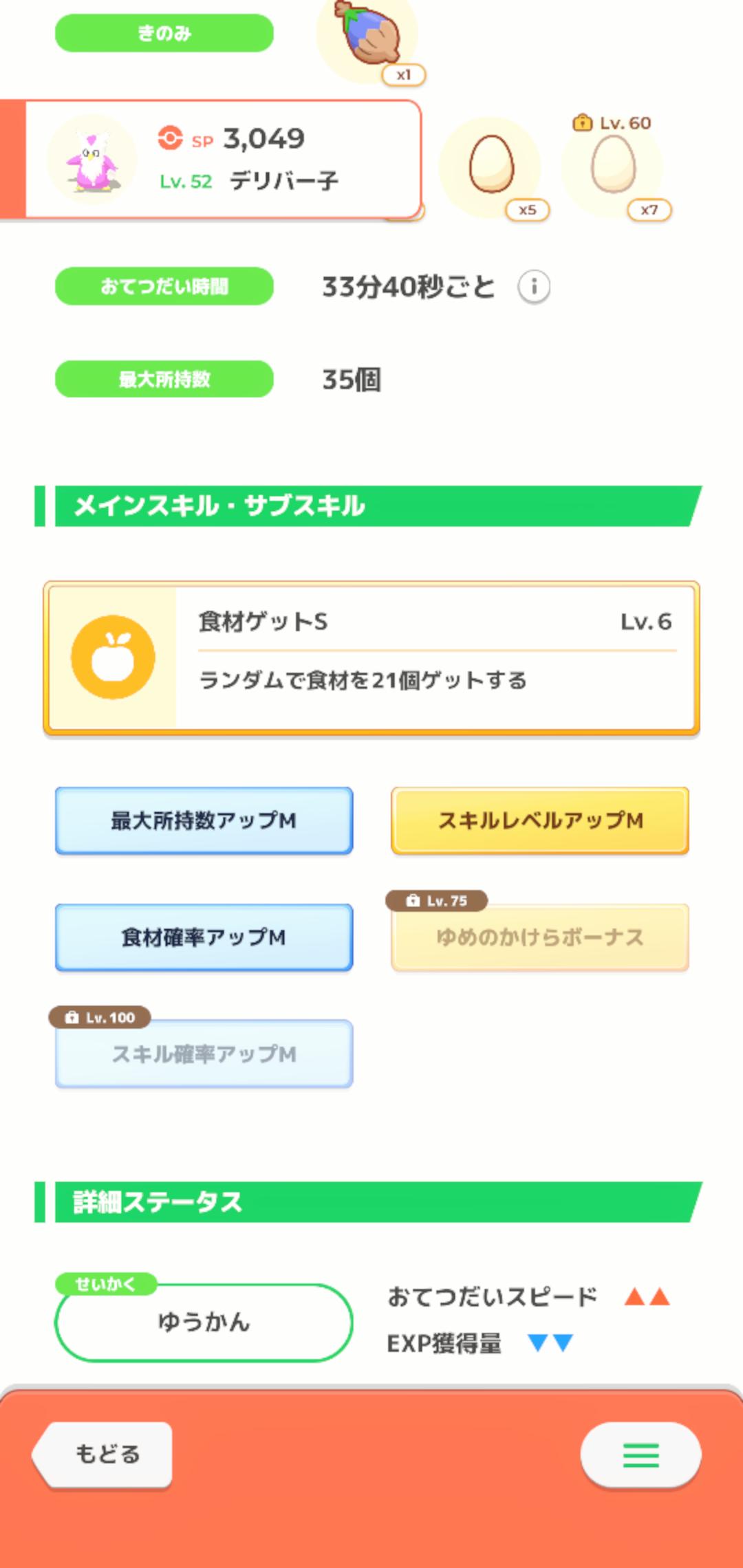Open the 食材ゲットS main skill card
The height and width of the screenshot is (1568, 743).
click(371, 659)
